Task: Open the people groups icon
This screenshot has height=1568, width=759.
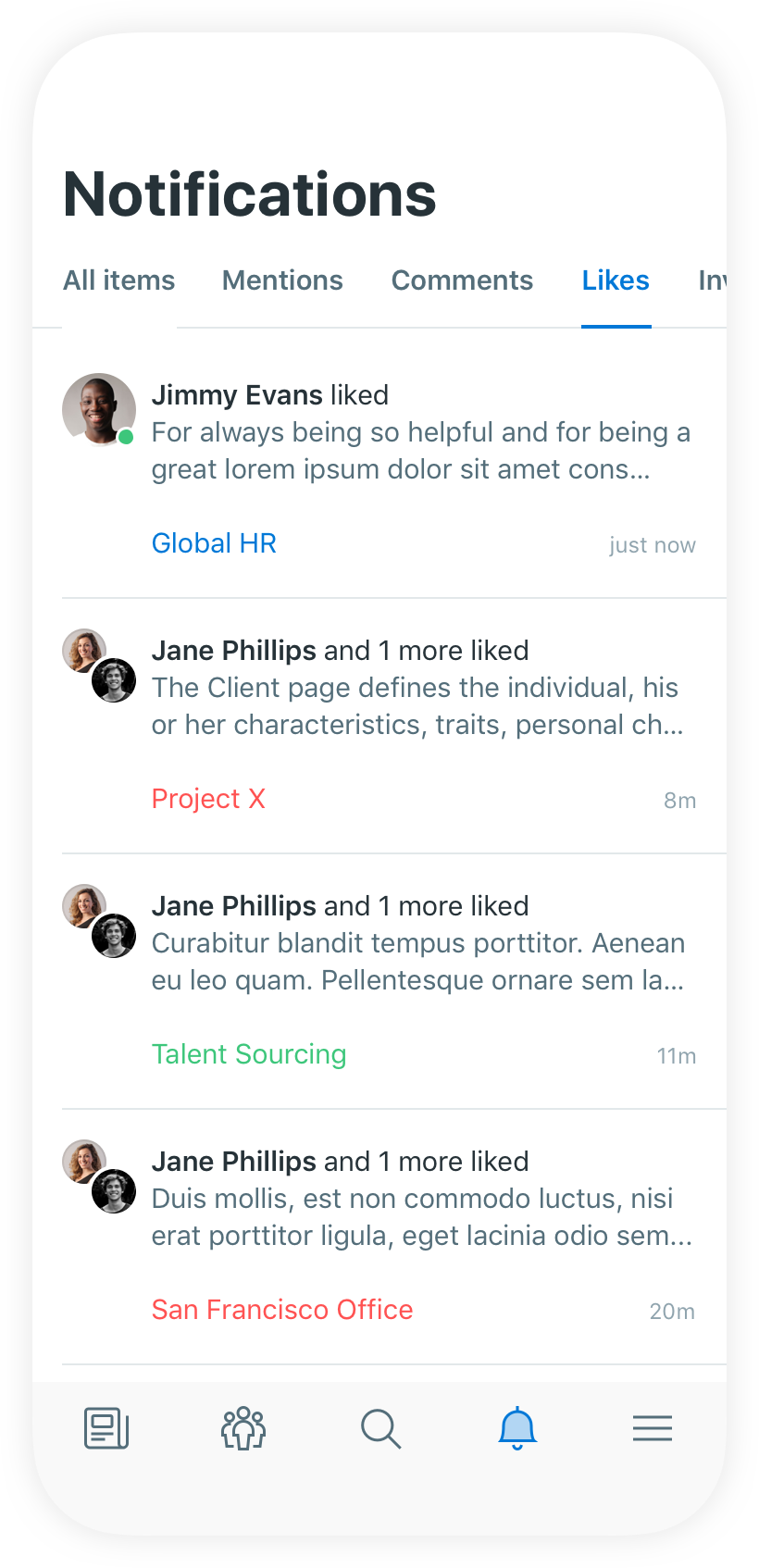Action: pos(243,1428)
